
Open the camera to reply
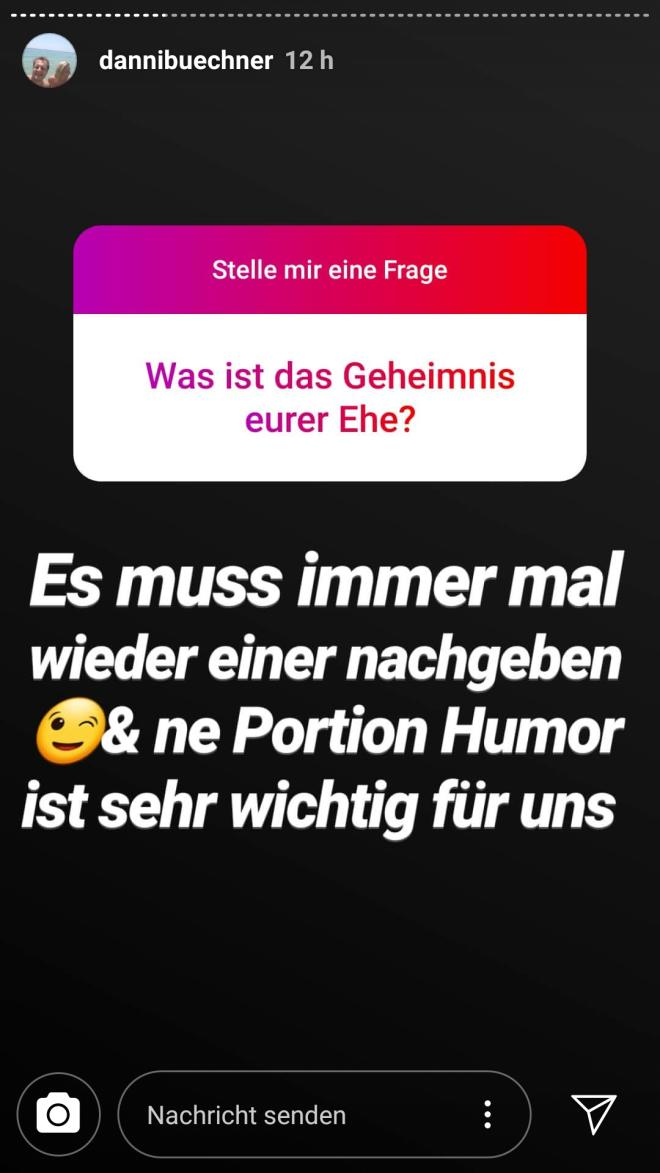pos(58,1114)
